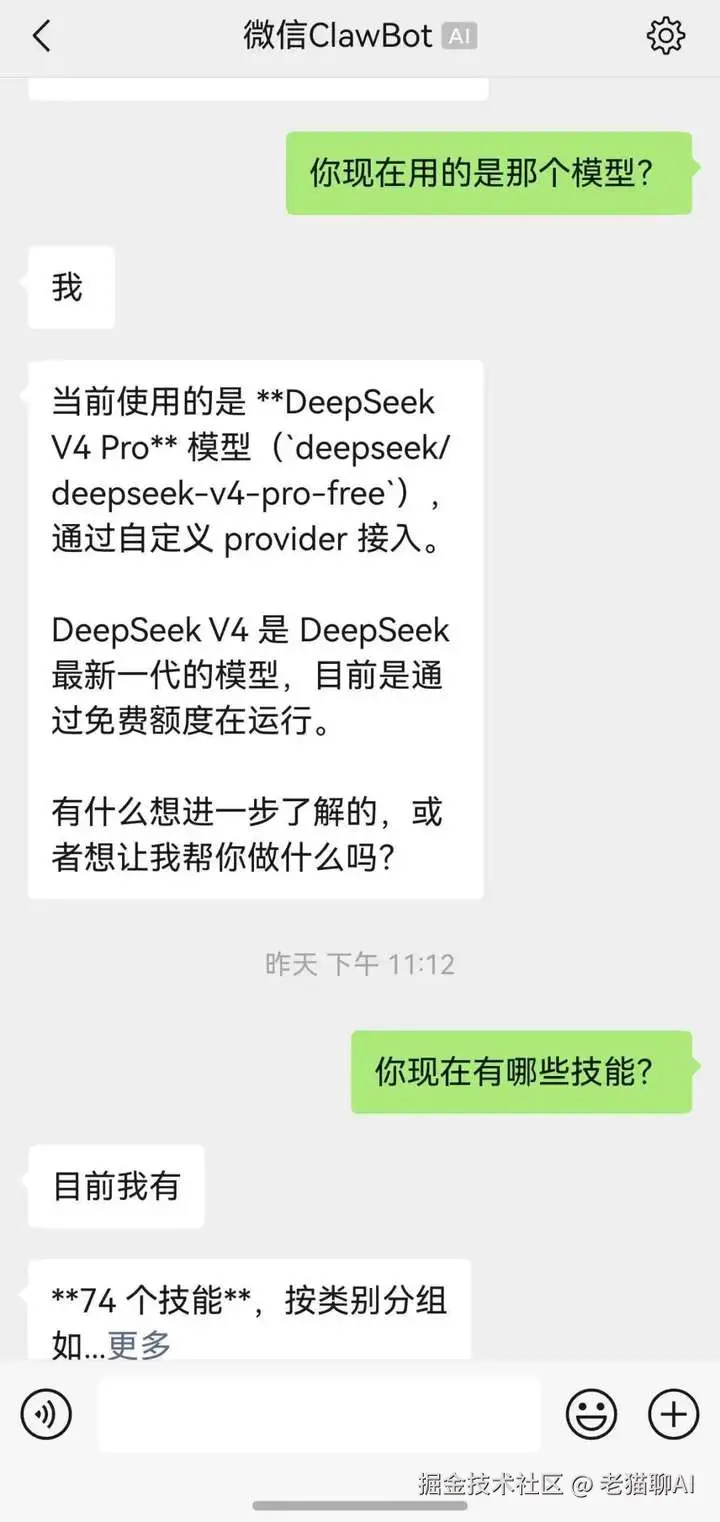Switch to voice input mode
This screenshot has width=720, height=1522.
(46, 1414)
